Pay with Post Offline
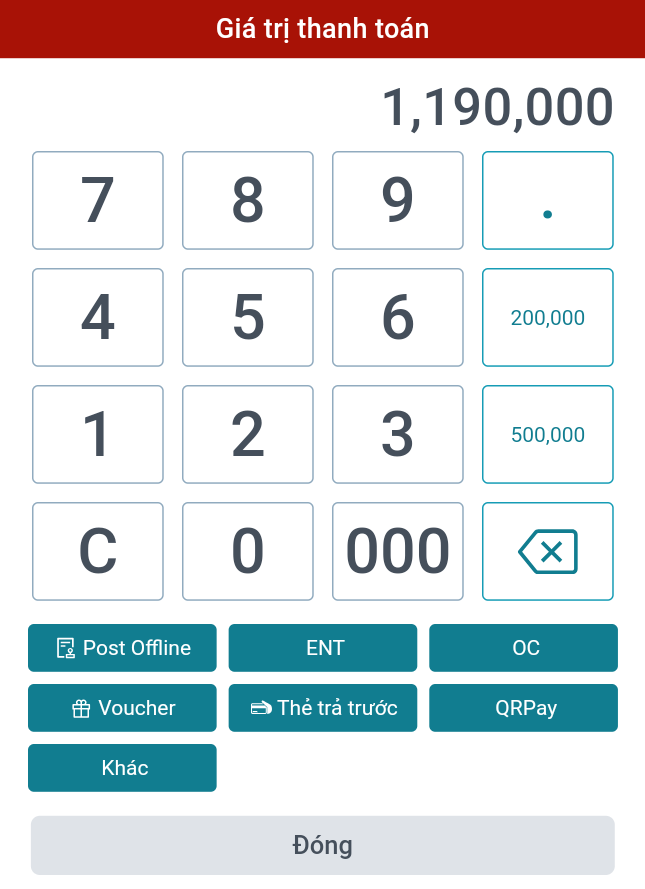 [x=122, y=648]
